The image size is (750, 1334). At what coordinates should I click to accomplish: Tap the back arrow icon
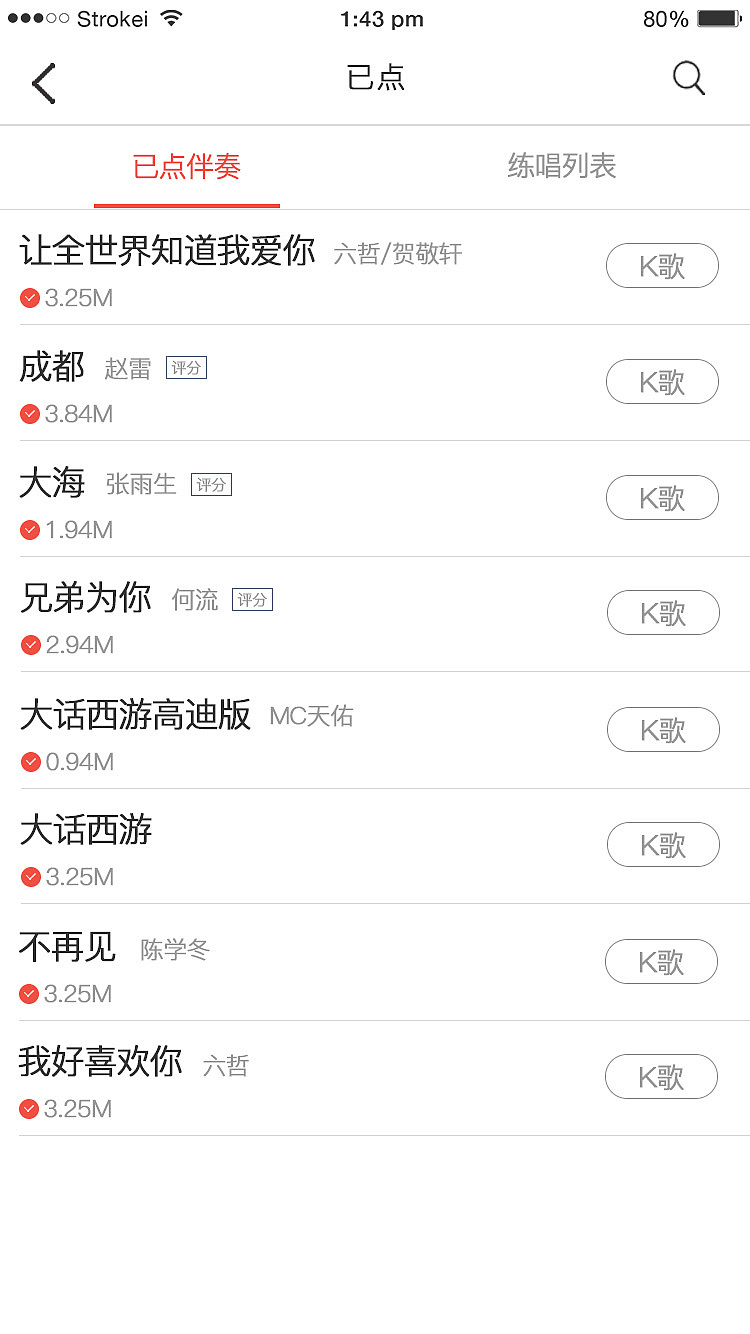[42, 82]
